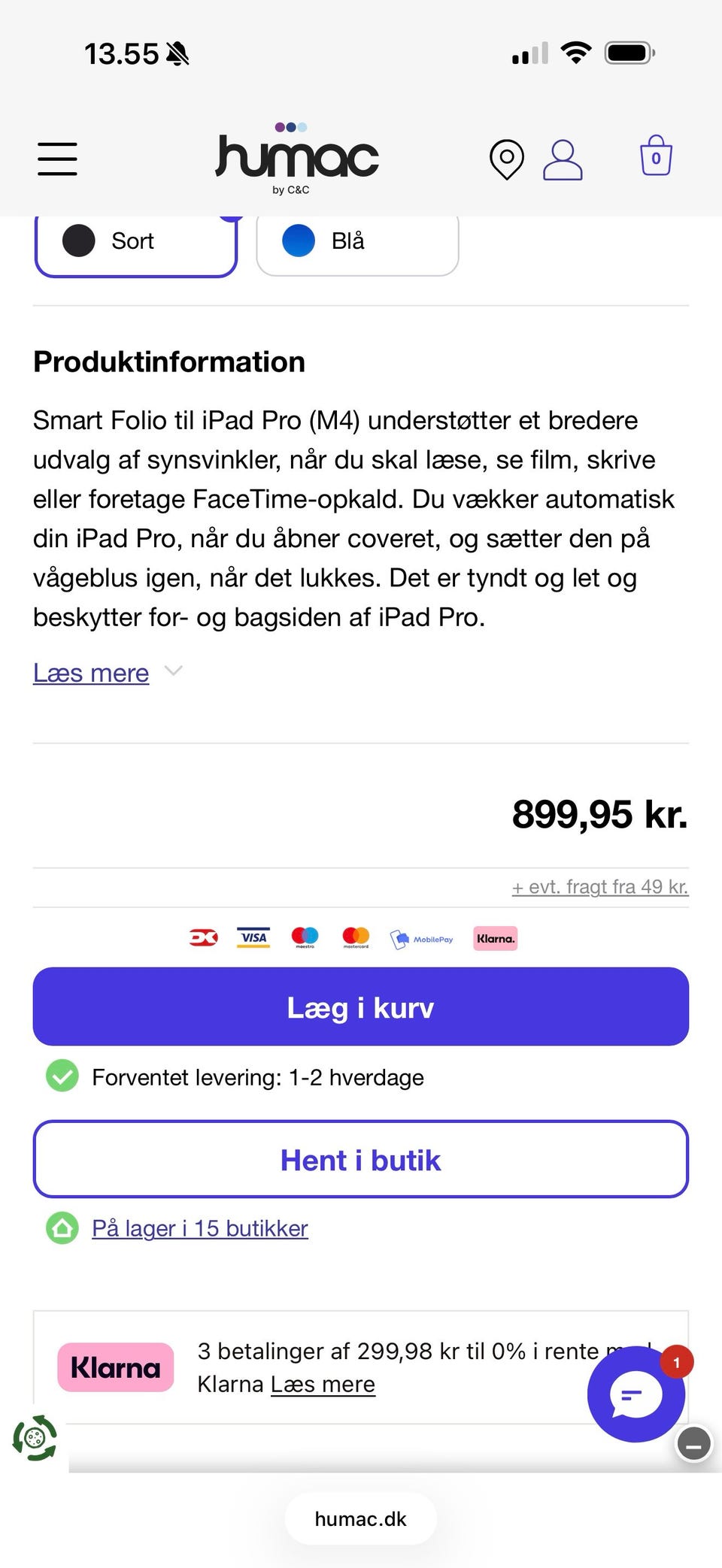Open shipping info from 49 kr. link
The image size is (722, 1568).
tap(600, 887)
